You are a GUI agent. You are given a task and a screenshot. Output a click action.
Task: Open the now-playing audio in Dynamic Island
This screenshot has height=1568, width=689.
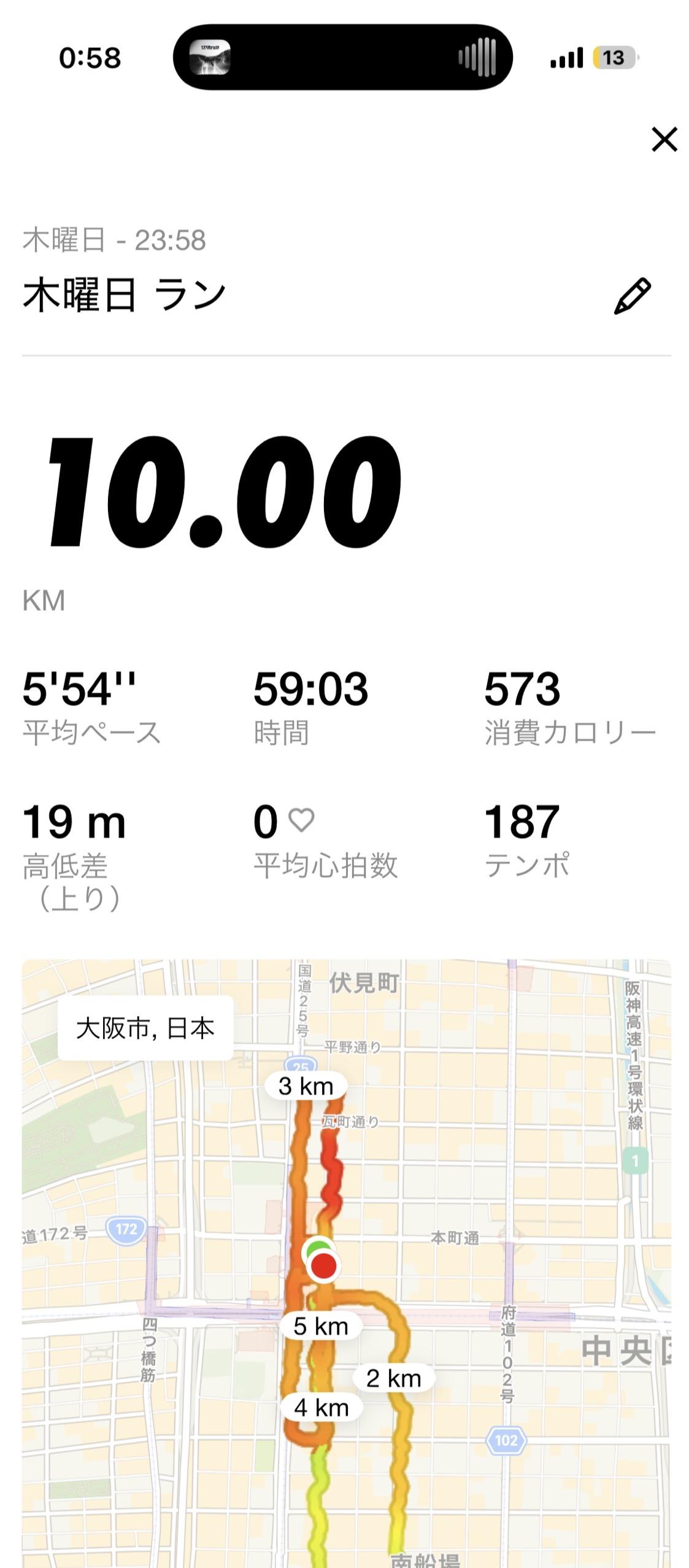coord(342,58)
